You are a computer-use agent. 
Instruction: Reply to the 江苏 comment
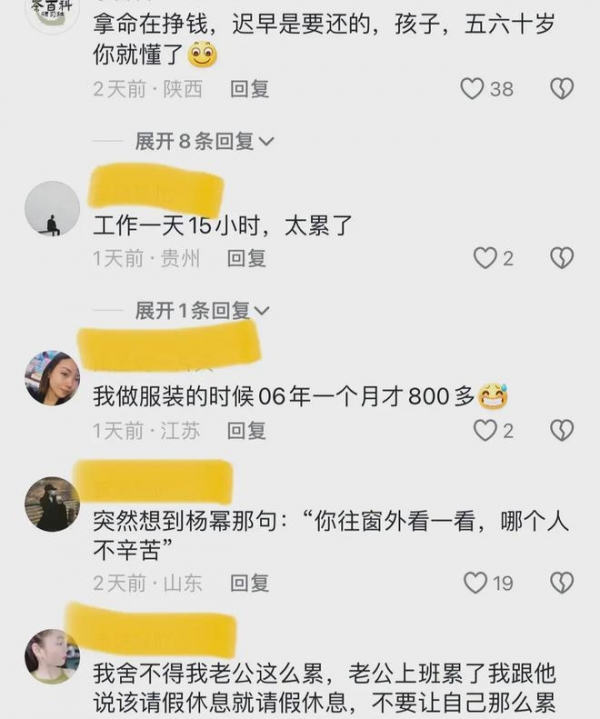point(246,431)
